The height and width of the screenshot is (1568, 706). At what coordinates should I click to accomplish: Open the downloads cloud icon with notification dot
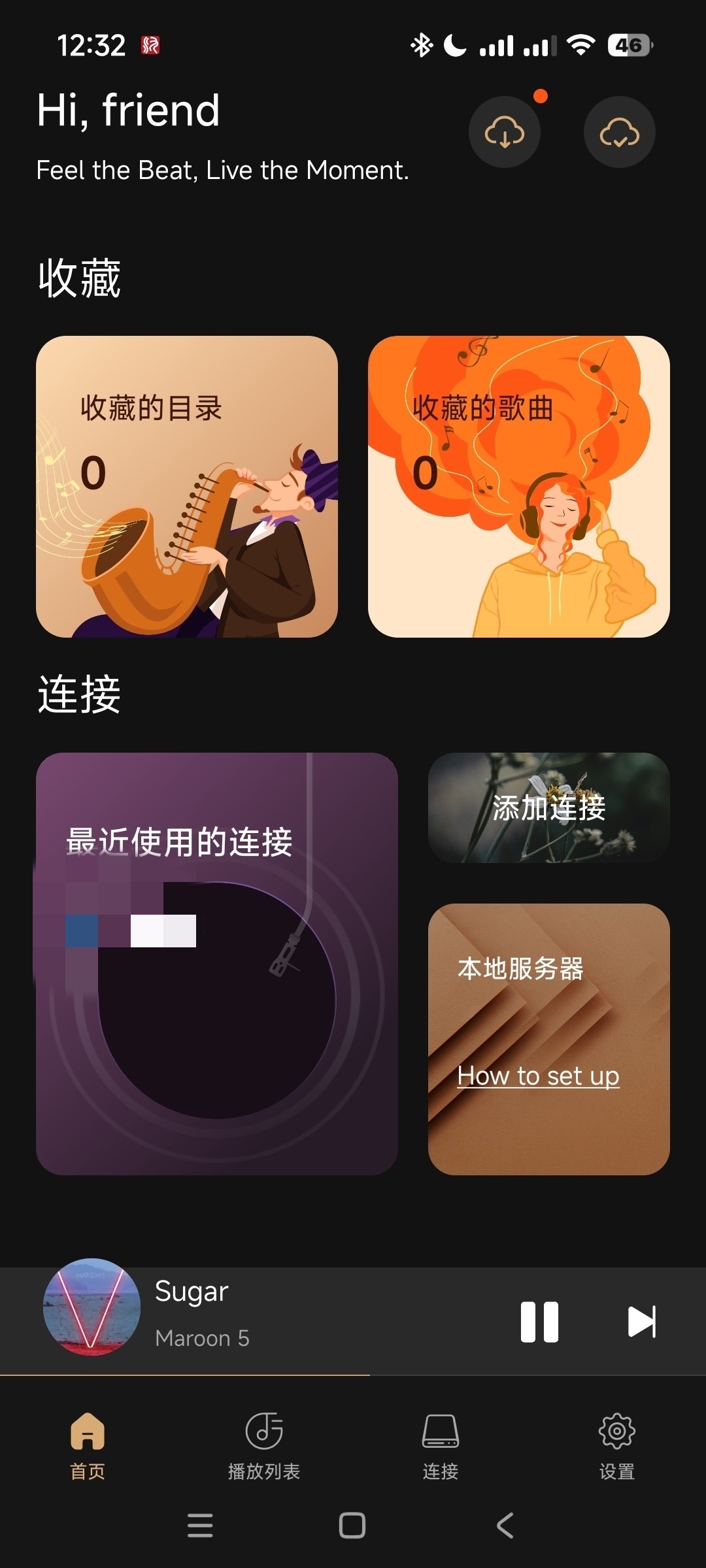[505, 131]
